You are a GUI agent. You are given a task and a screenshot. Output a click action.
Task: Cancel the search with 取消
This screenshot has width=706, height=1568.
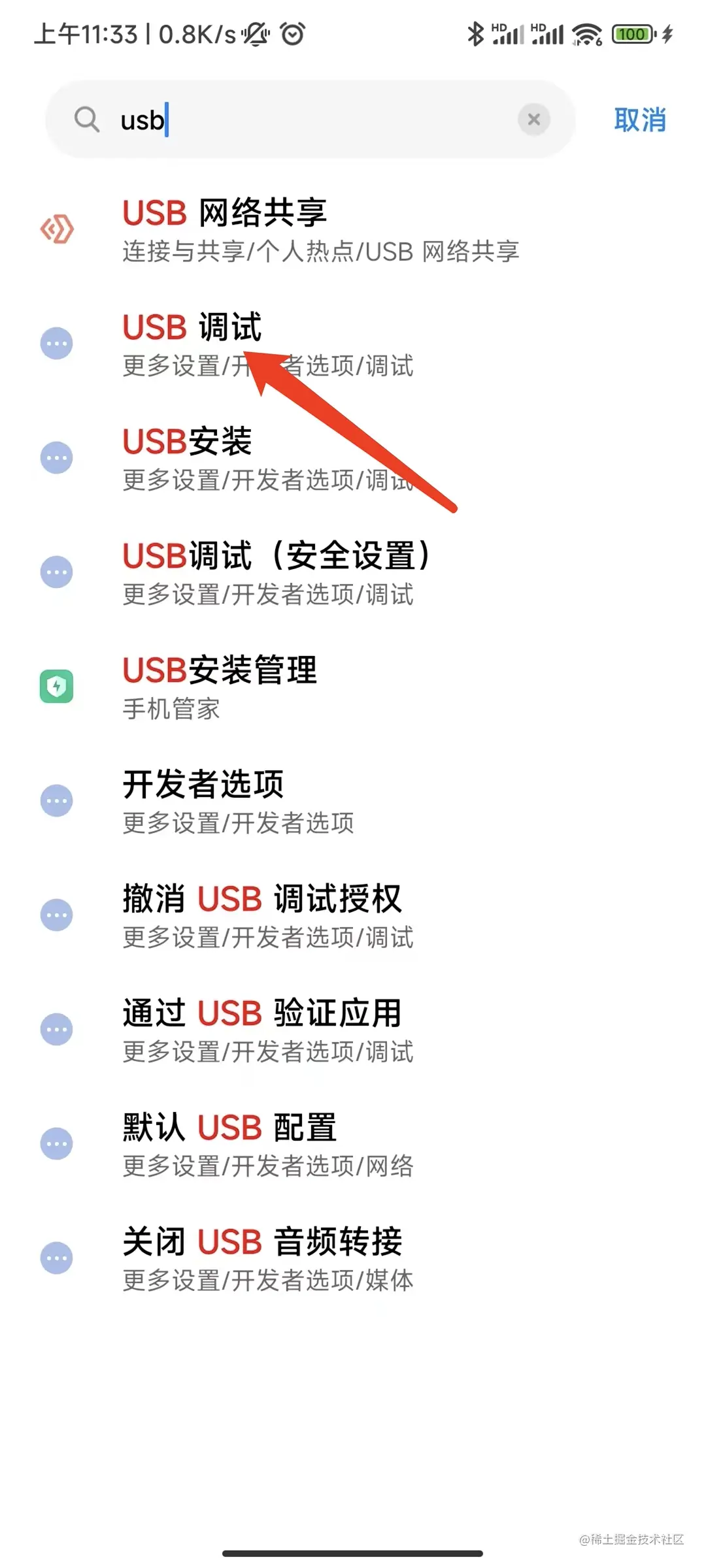pos(639,120)
